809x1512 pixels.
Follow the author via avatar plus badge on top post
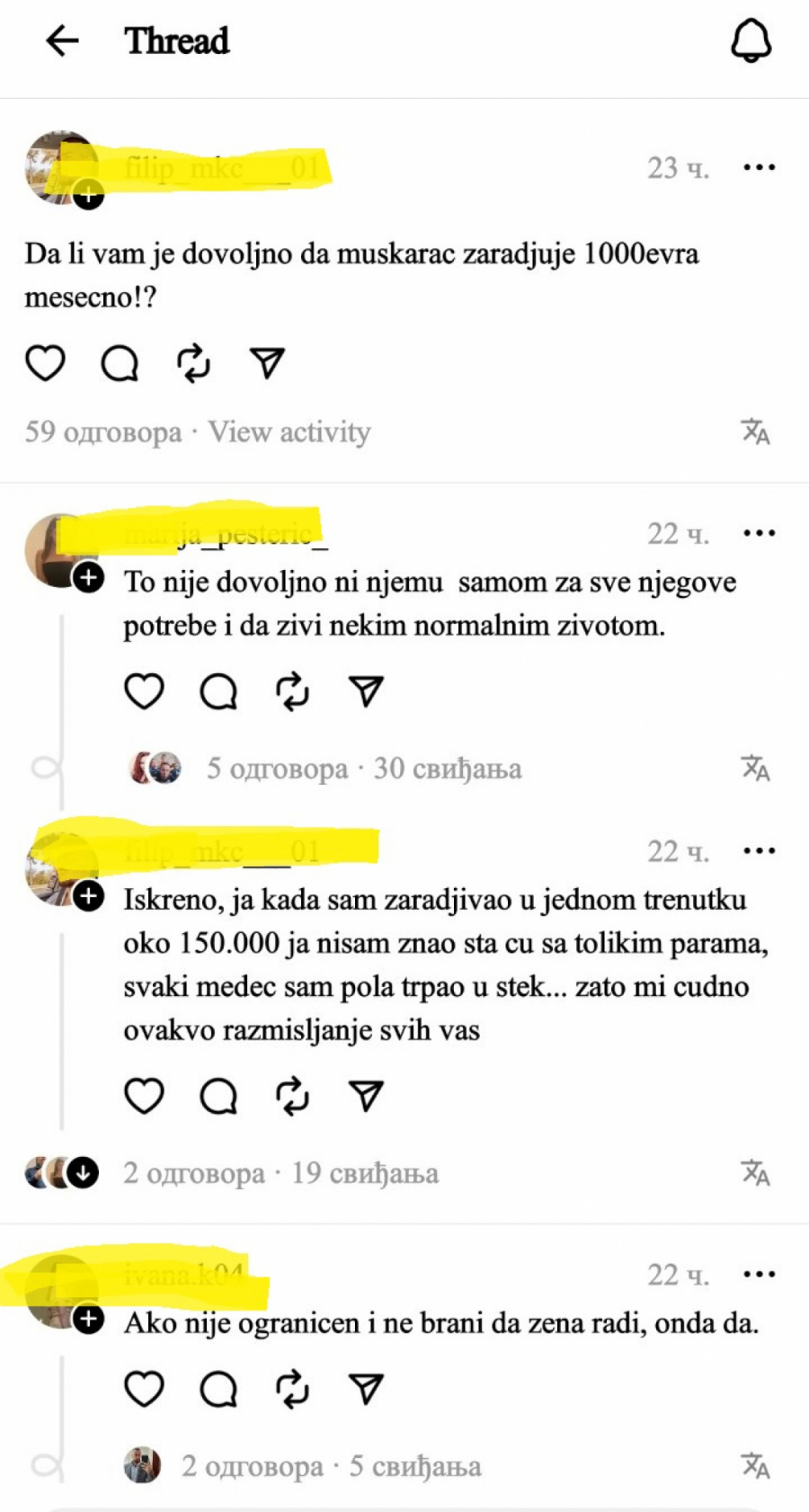88,194
